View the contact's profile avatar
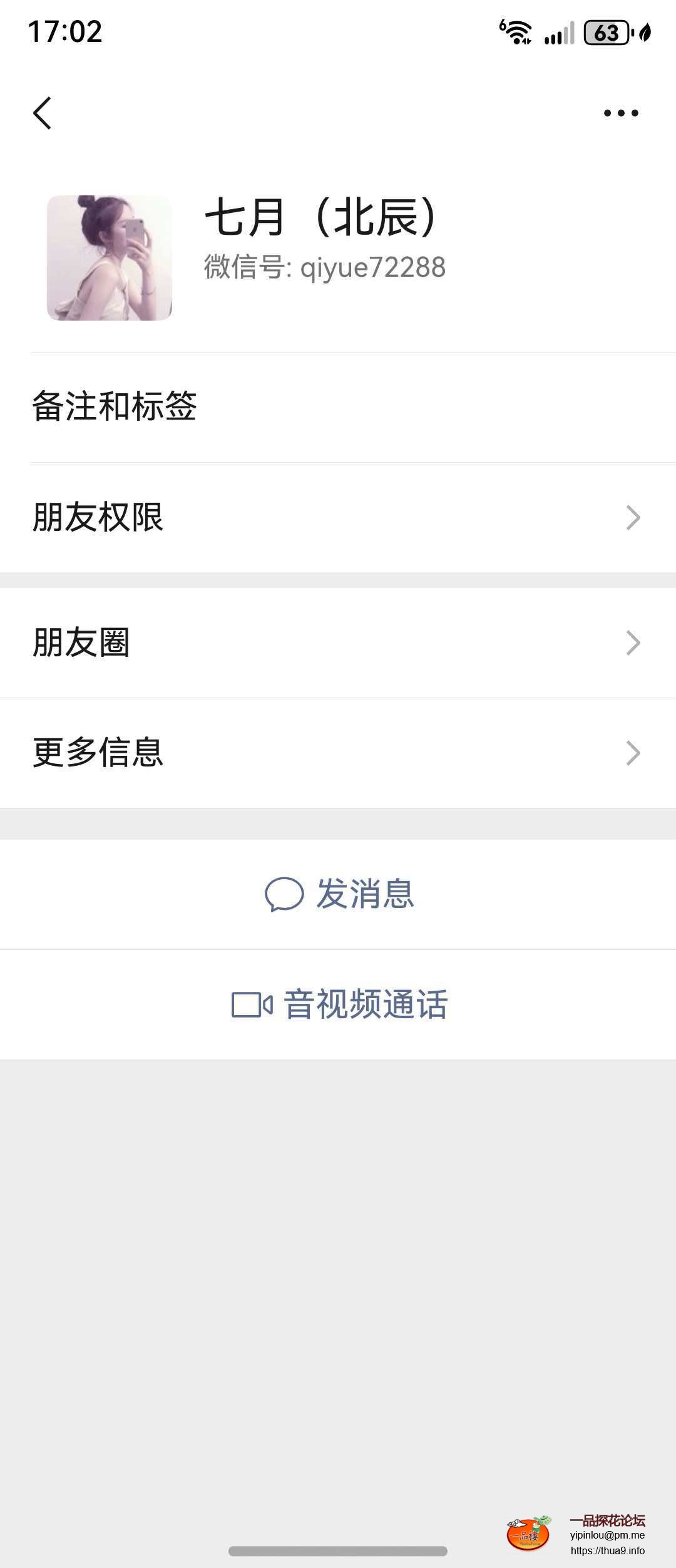The height and width of the screenshot is (1568, 676). tap(110, 258)
